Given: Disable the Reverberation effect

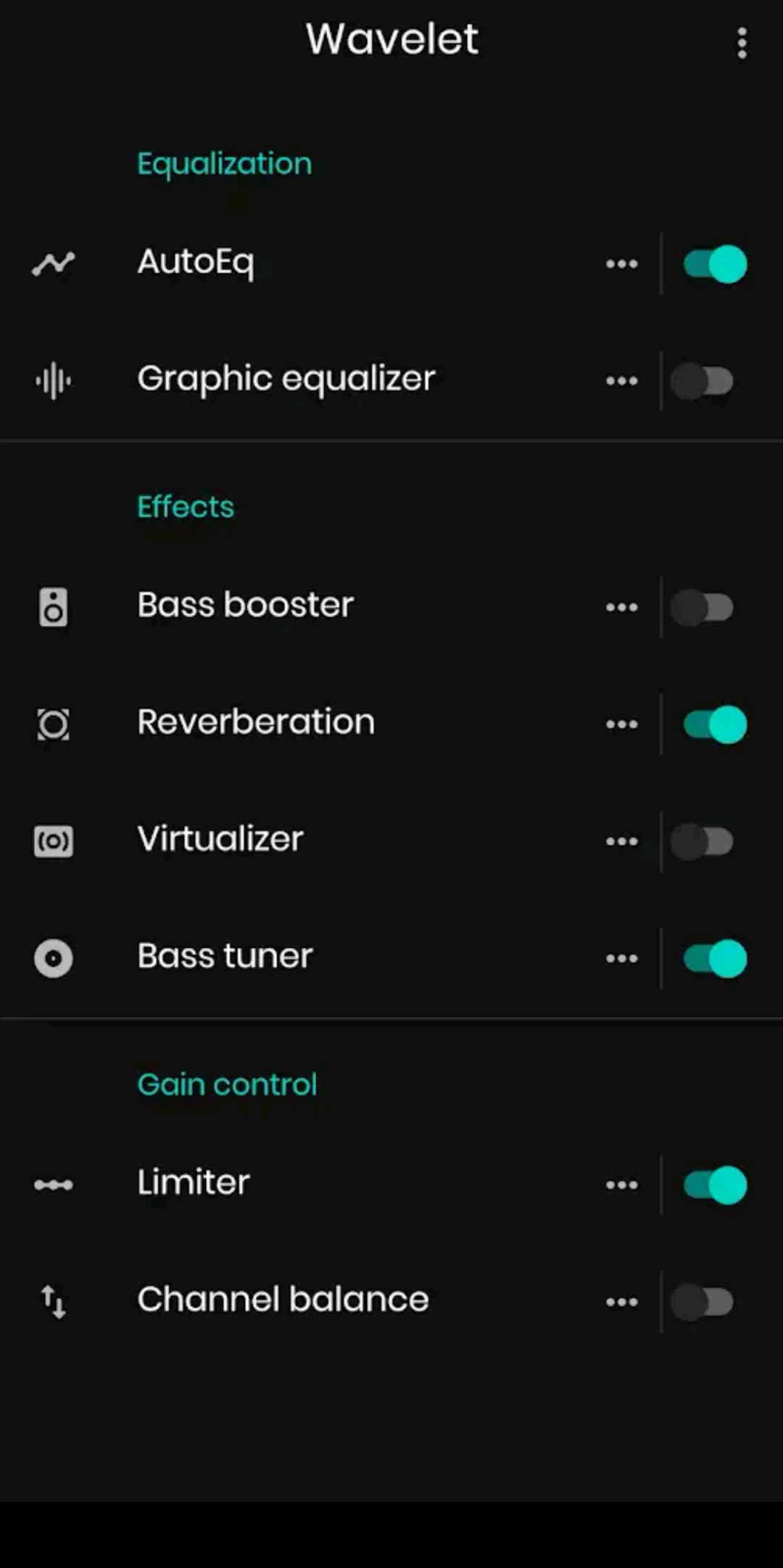Looking at the screenshot, I should [714, 725].
